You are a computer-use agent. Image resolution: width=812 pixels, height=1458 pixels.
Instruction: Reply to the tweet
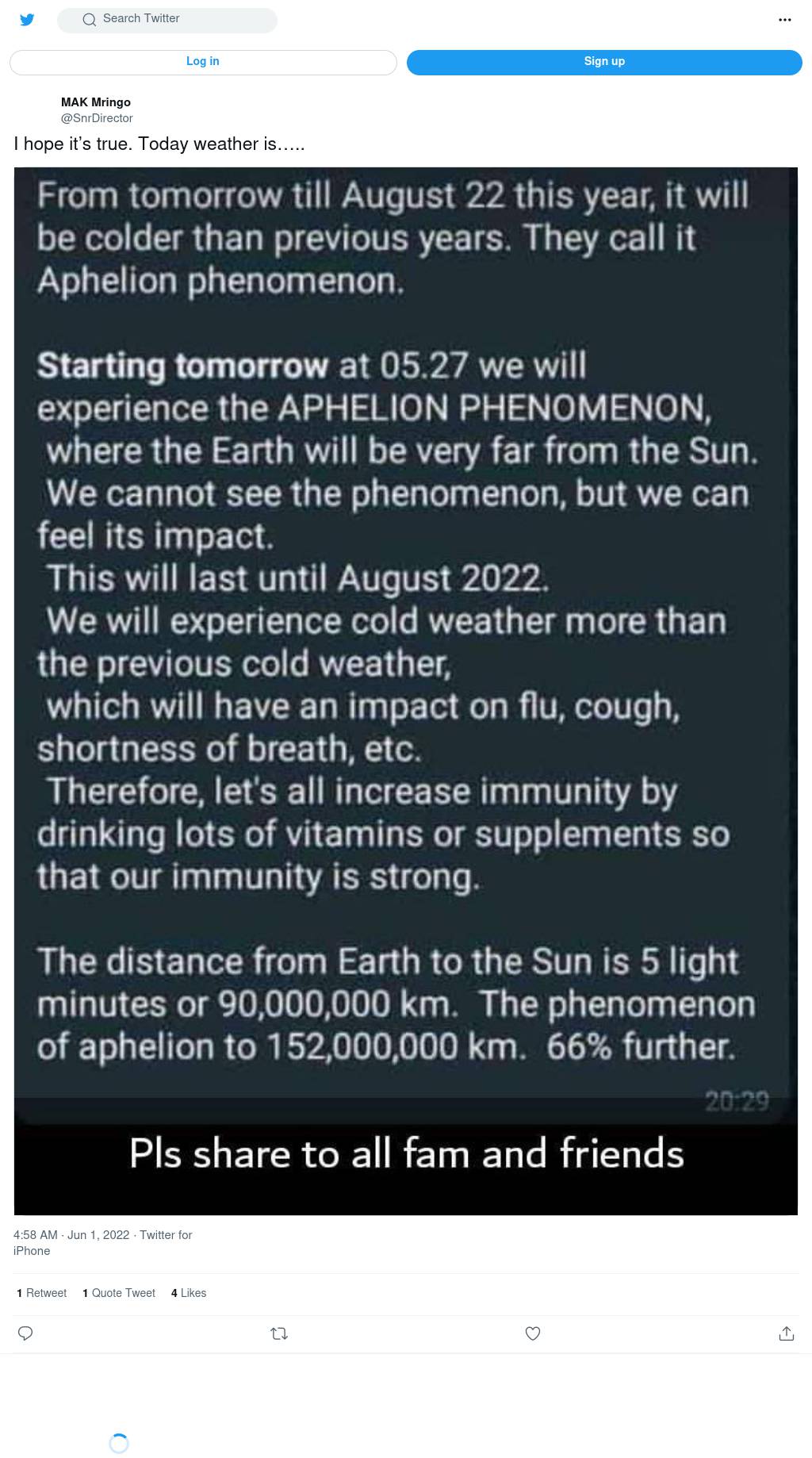coord(25,1333)
